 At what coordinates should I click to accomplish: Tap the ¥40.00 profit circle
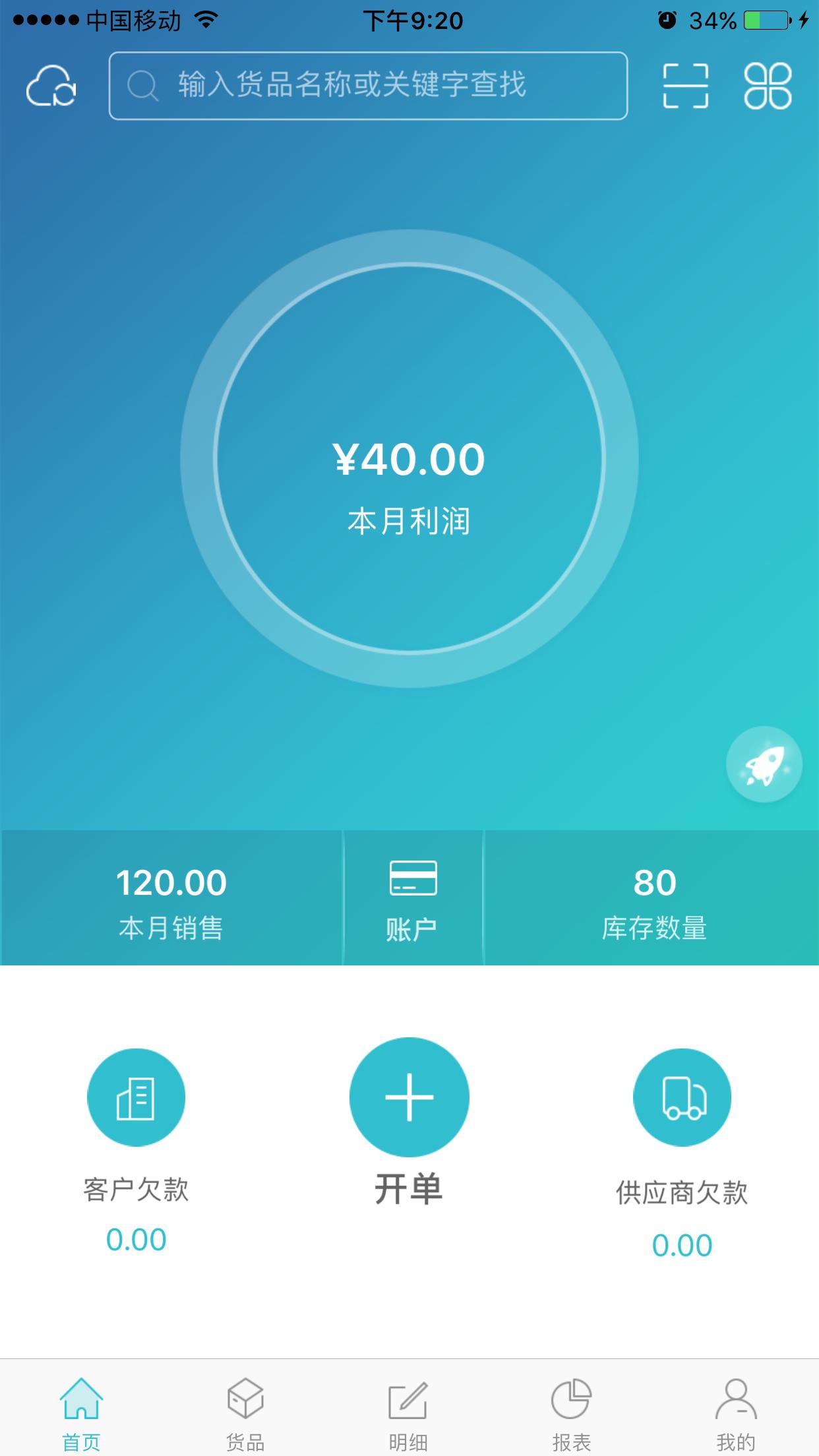(x=409, y=462)
